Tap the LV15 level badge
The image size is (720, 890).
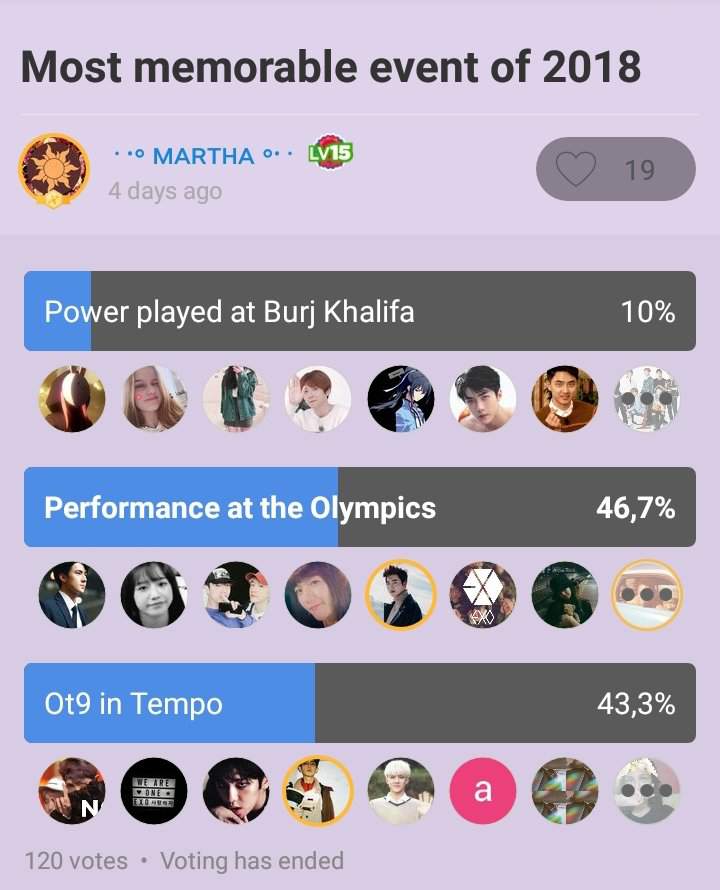click(x=331, y=155)
